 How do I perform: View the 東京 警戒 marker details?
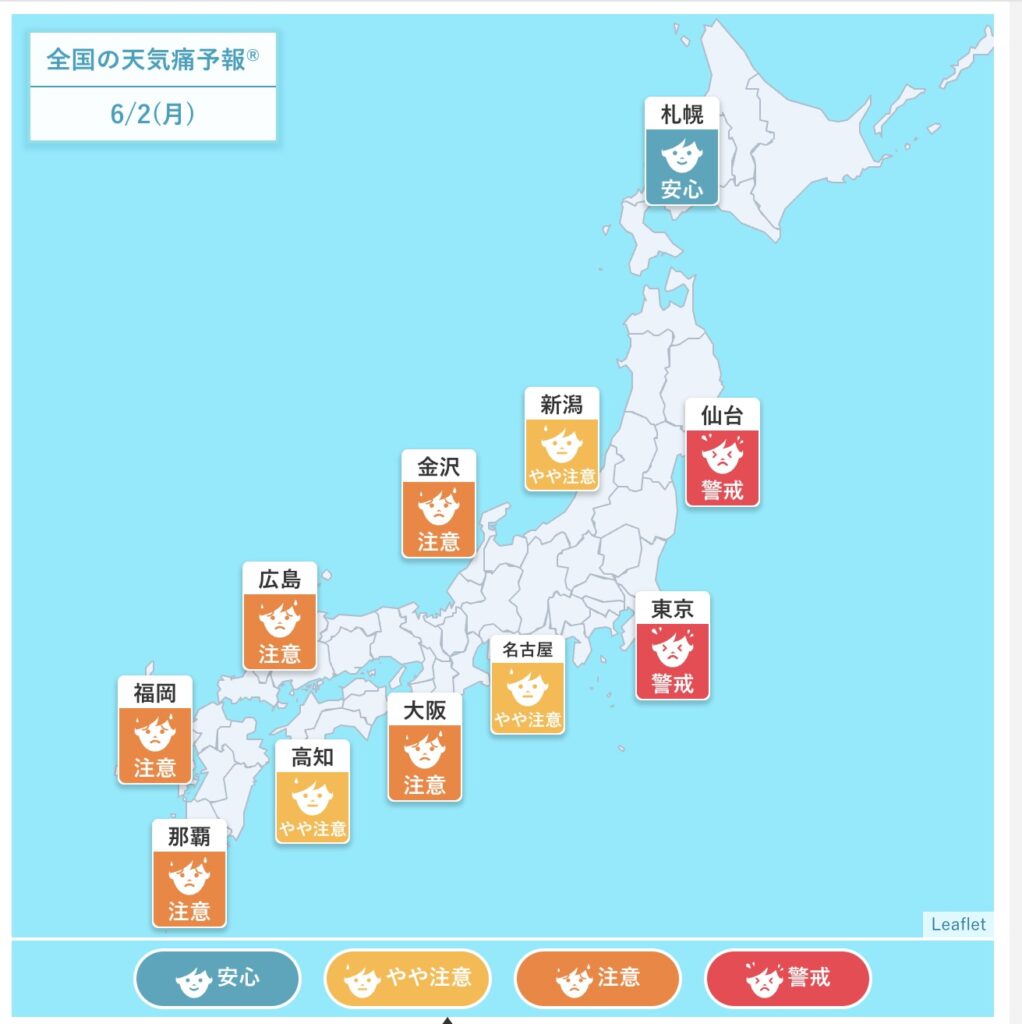click(672, 646)
